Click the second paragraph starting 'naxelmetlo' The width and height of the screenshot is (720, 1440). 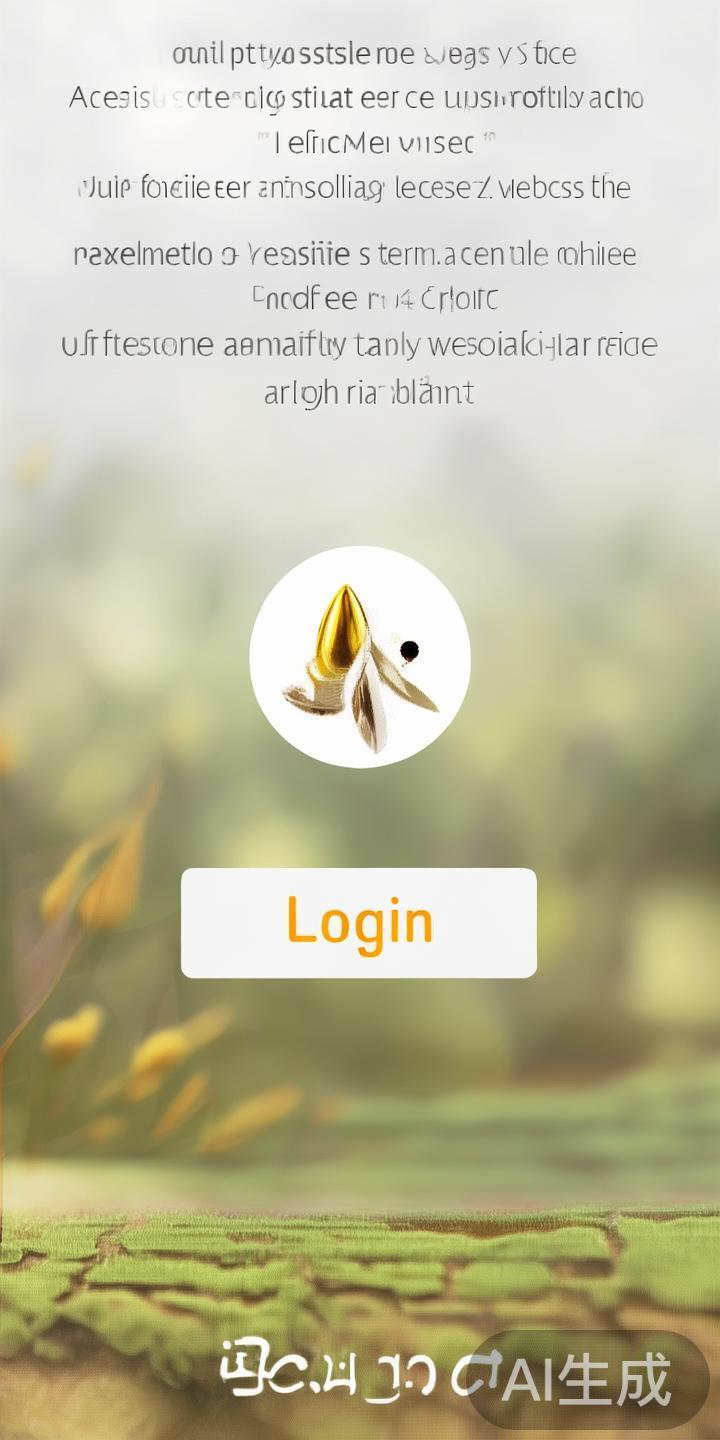tap(360, 255)
